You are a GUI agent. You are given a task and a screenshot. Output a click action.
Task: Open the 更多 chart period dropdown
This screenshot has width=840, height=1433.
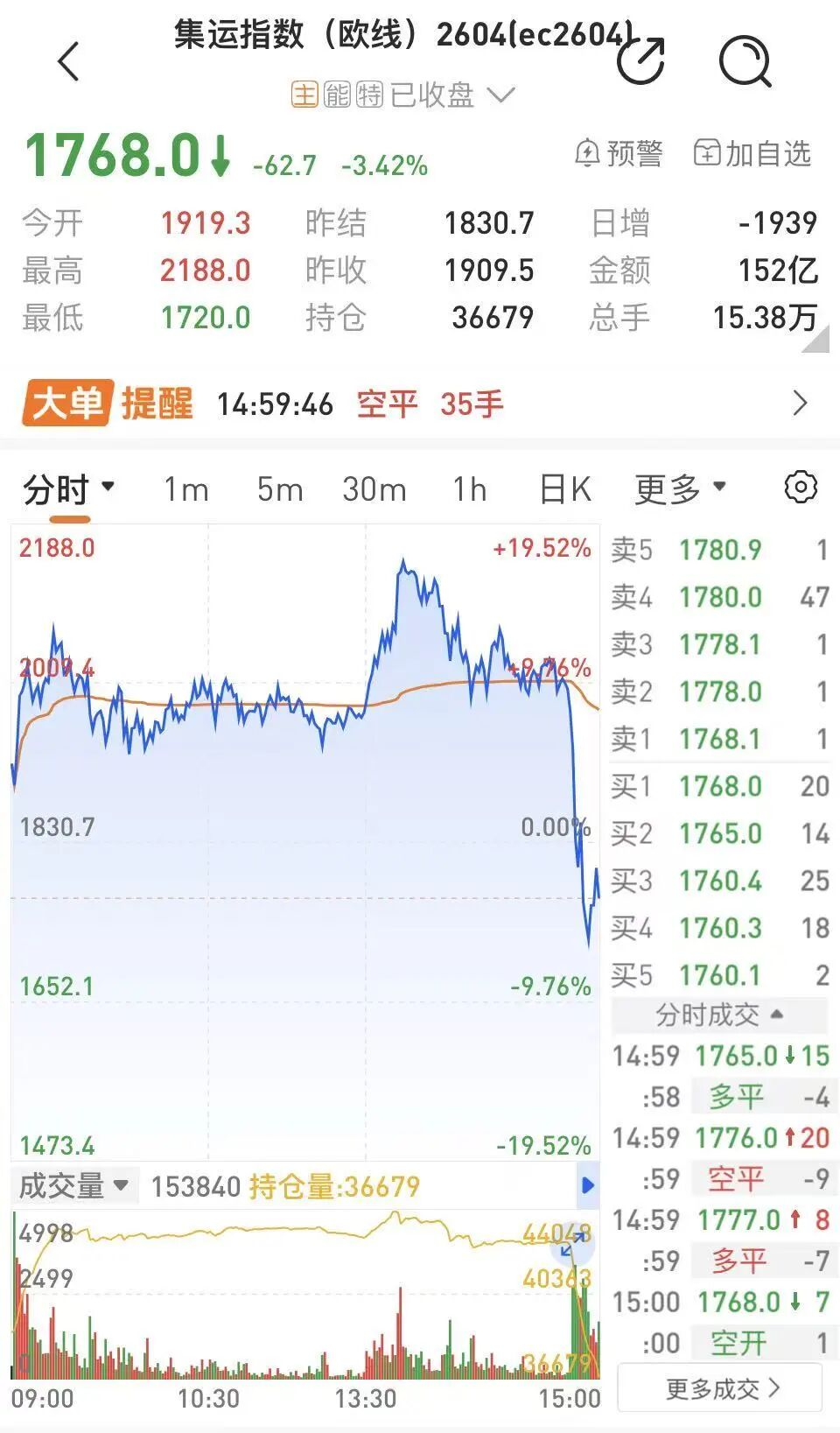(680, 489)
